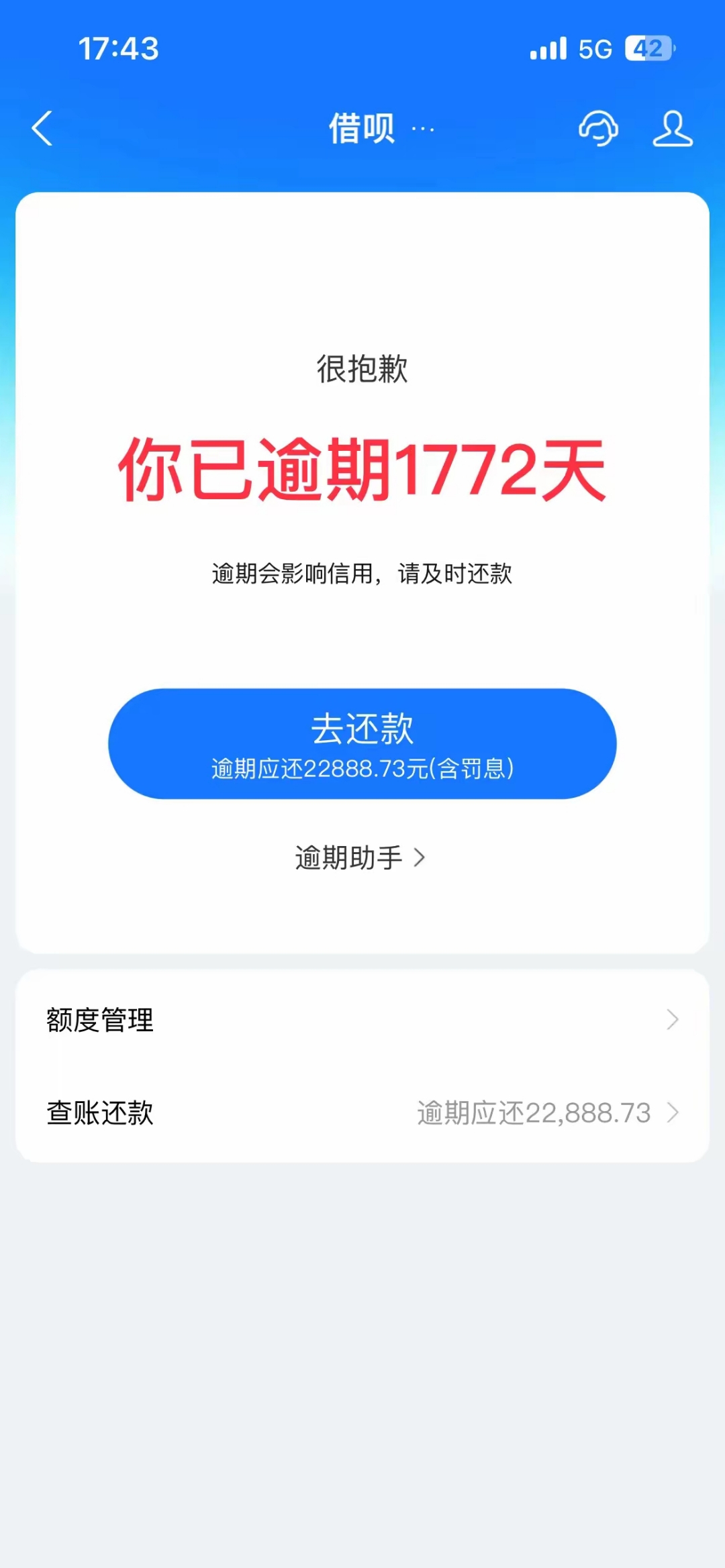Viewport: 725px width, 1568px height.
Task: Tap the clock showing 17:43
Action: [x=119, y=48]
